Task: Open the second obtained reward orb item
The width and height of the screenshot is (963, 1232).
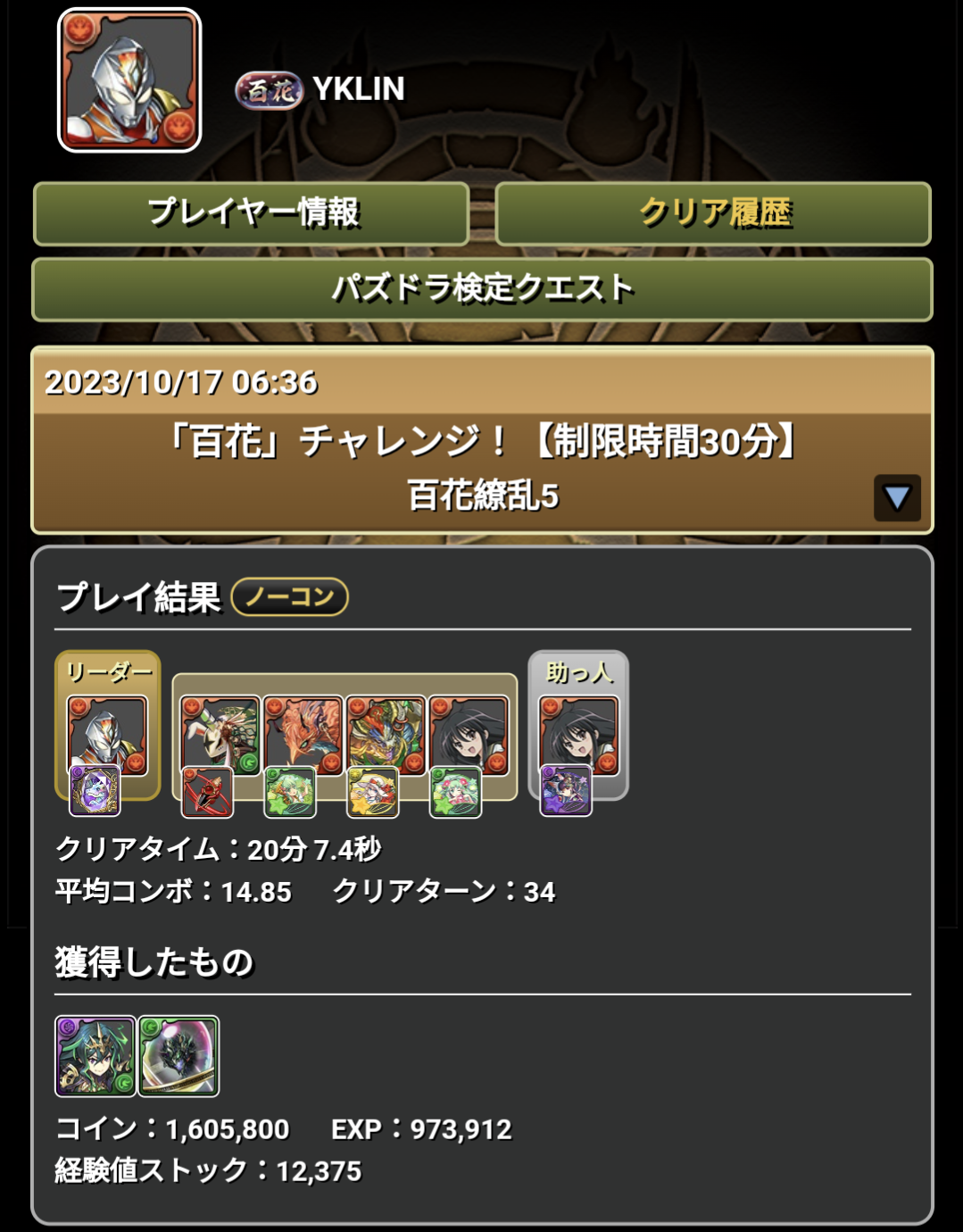Action: click(x=178, y=1055)
